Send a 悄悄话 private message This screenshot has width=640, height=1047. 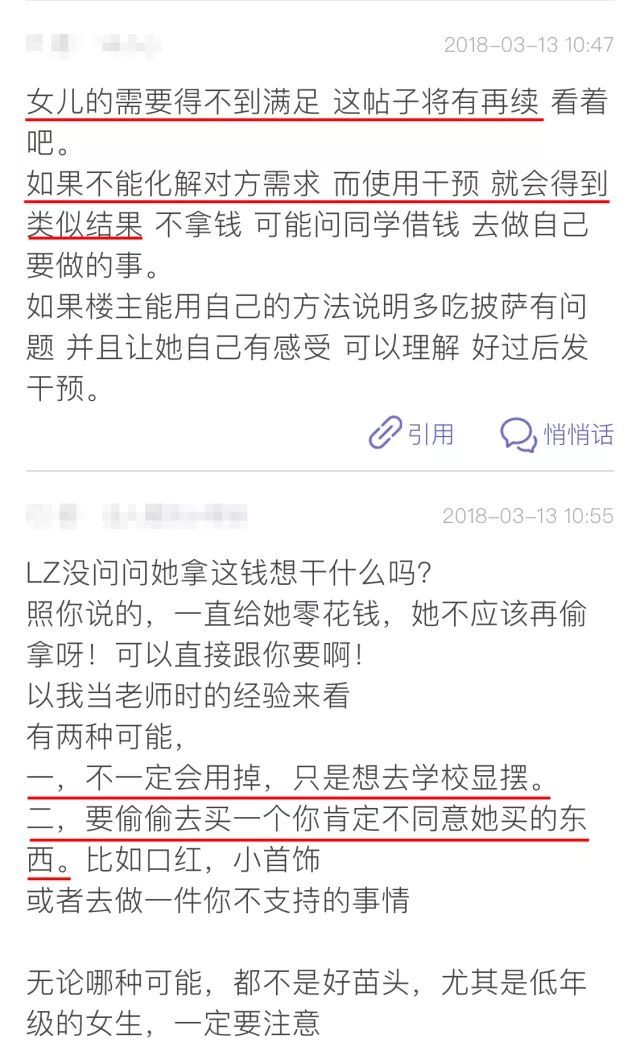click(557, 434)
